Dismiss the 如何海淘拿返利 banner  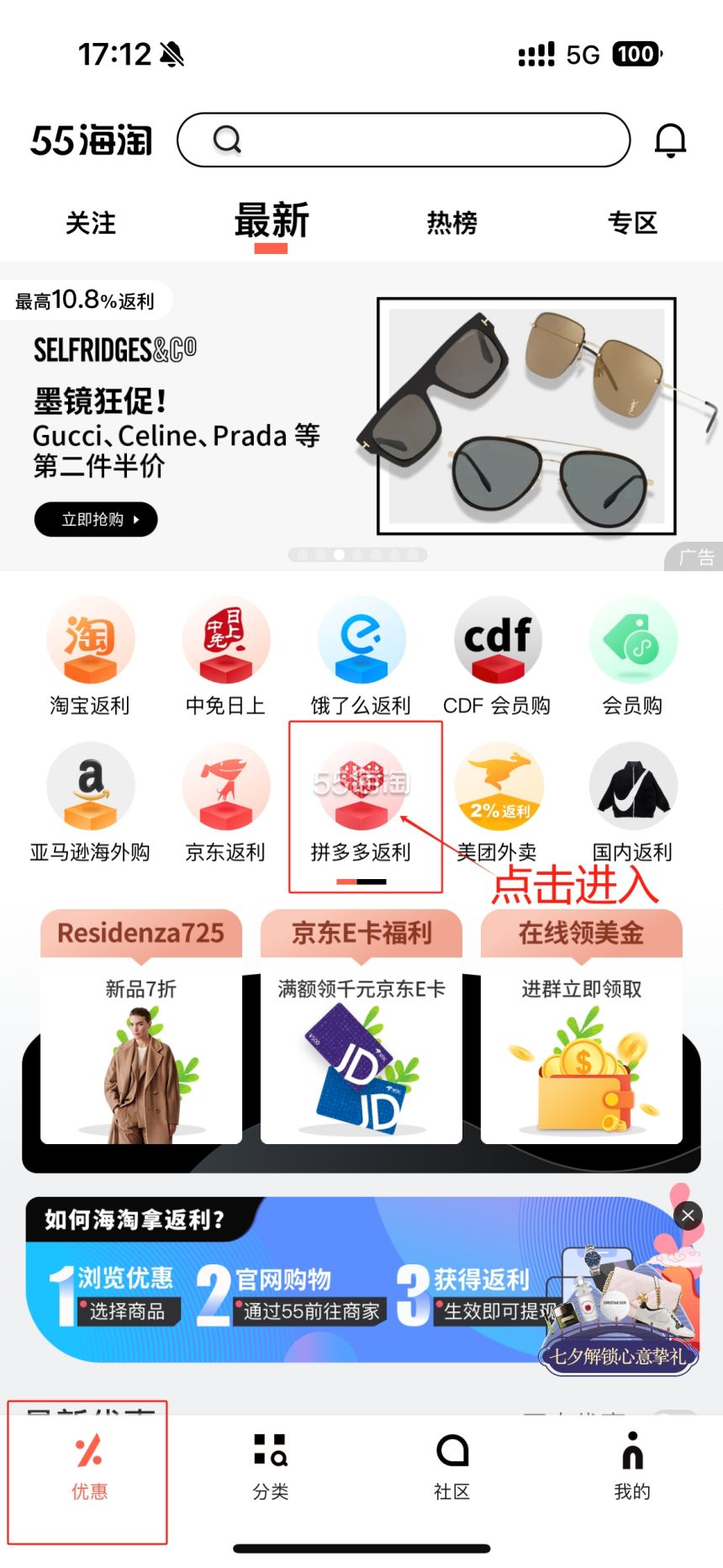coord(688,1216)
